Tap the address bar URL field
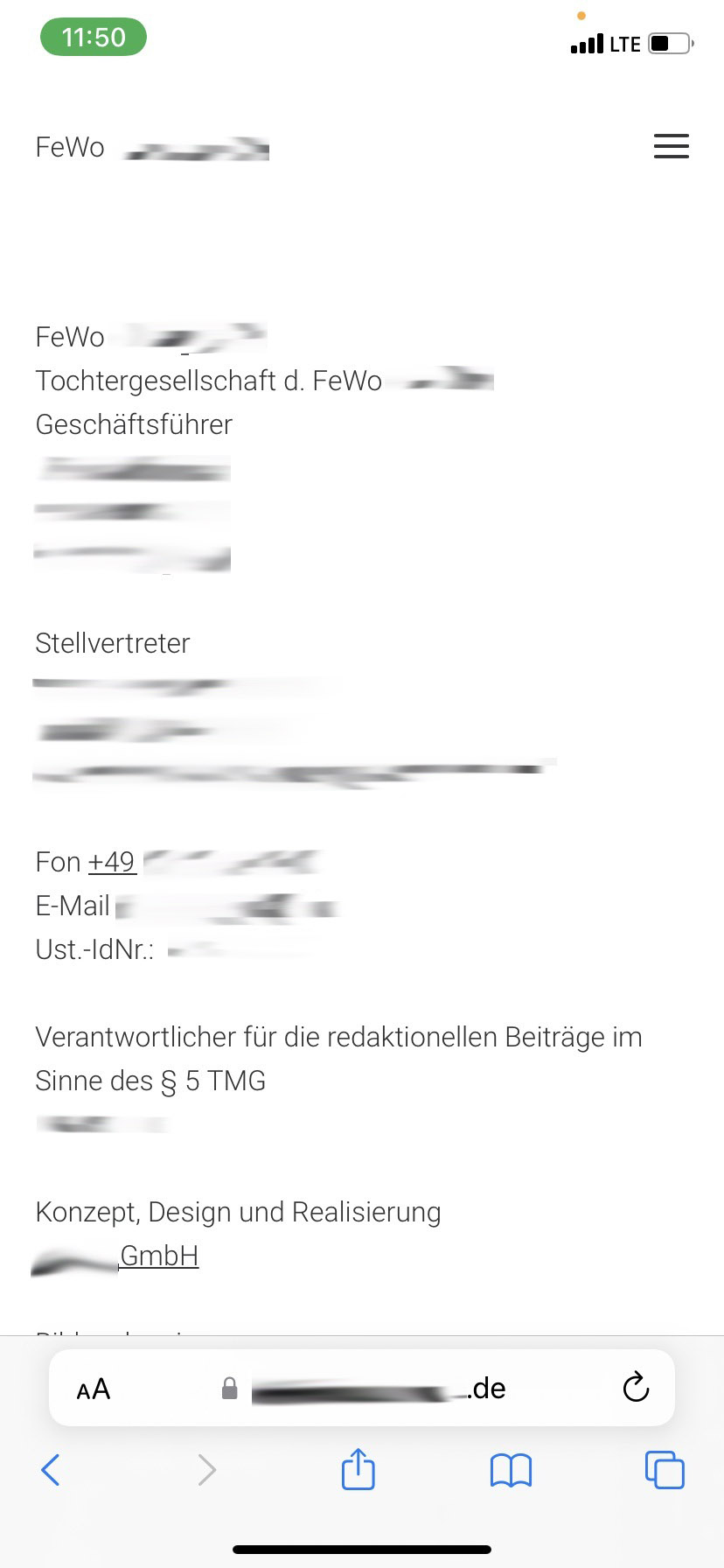Screen dimensions: 724x1568 coord(376,1389)
